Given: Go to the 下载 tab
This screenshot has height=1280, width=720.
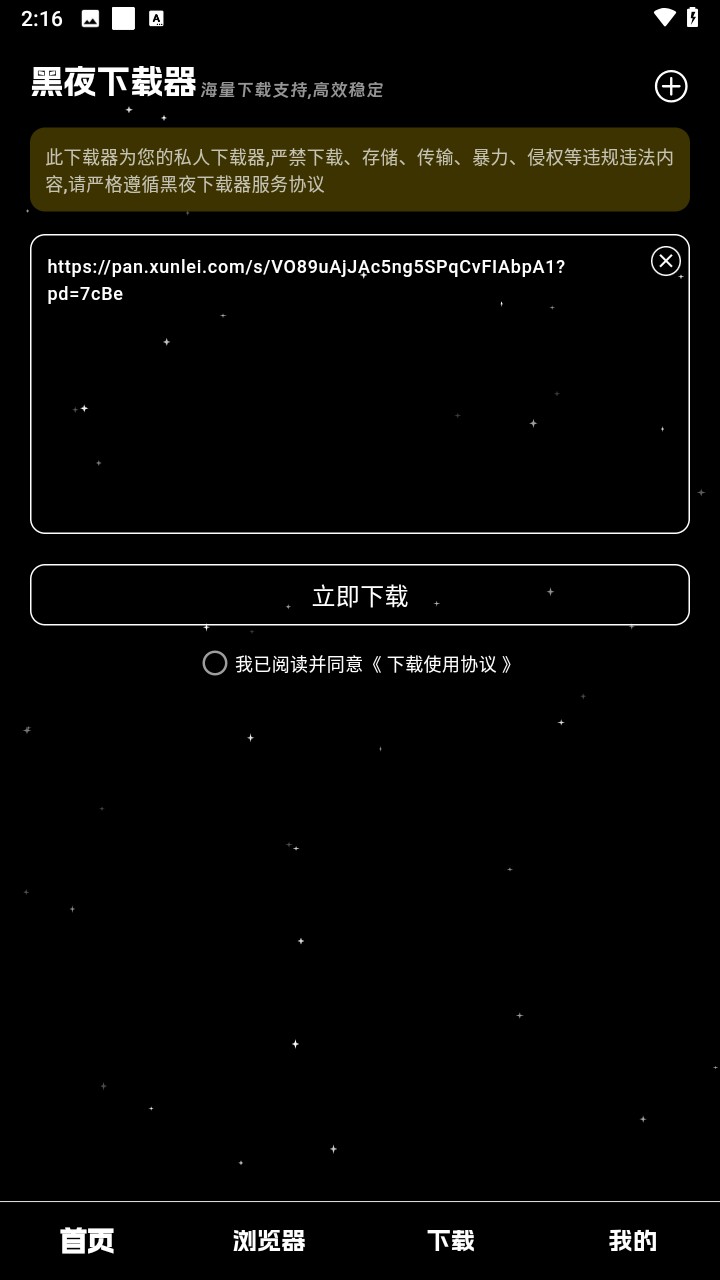Looking at the screenshot, I should 451,1241.
